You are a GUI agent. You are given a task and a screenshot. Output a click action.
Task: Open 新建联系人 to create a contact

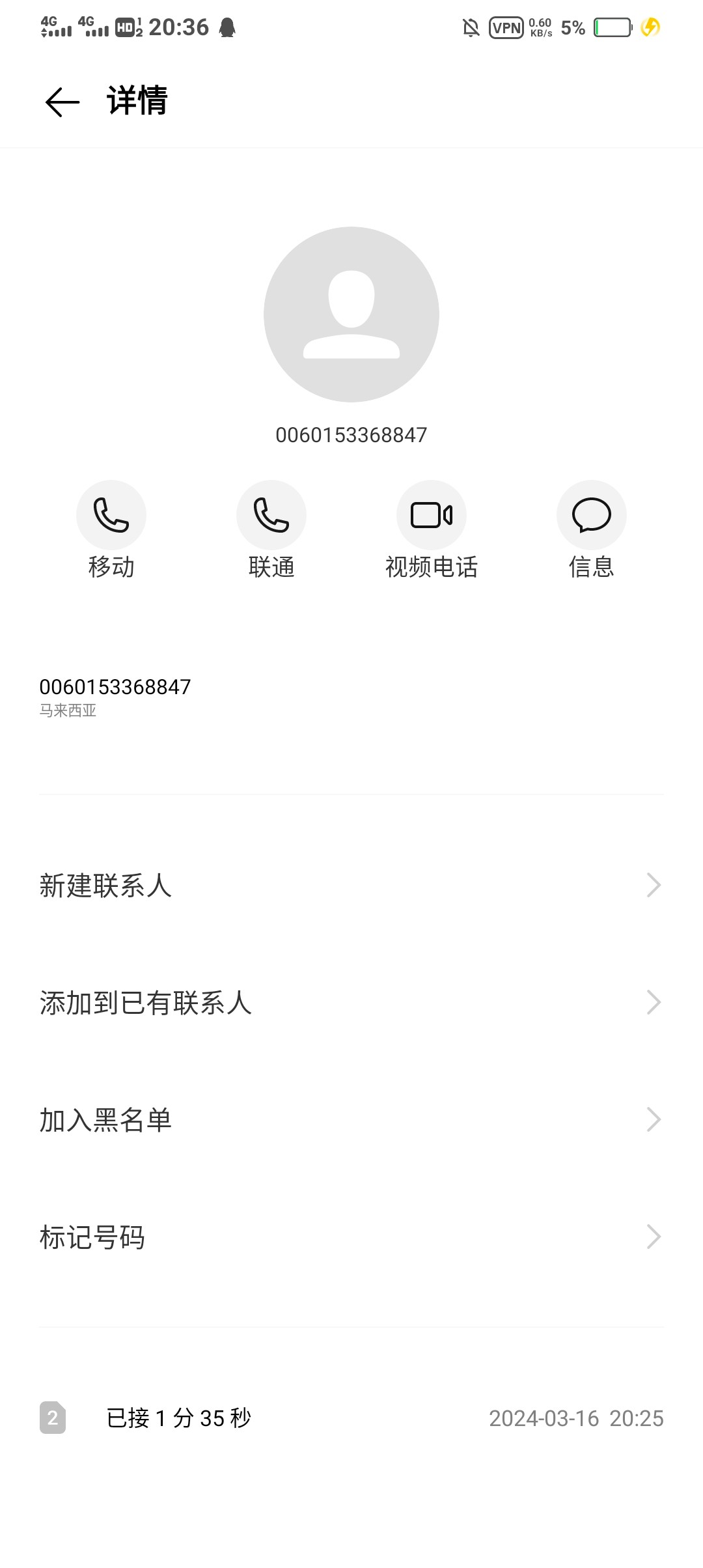[x=351, y=886]
